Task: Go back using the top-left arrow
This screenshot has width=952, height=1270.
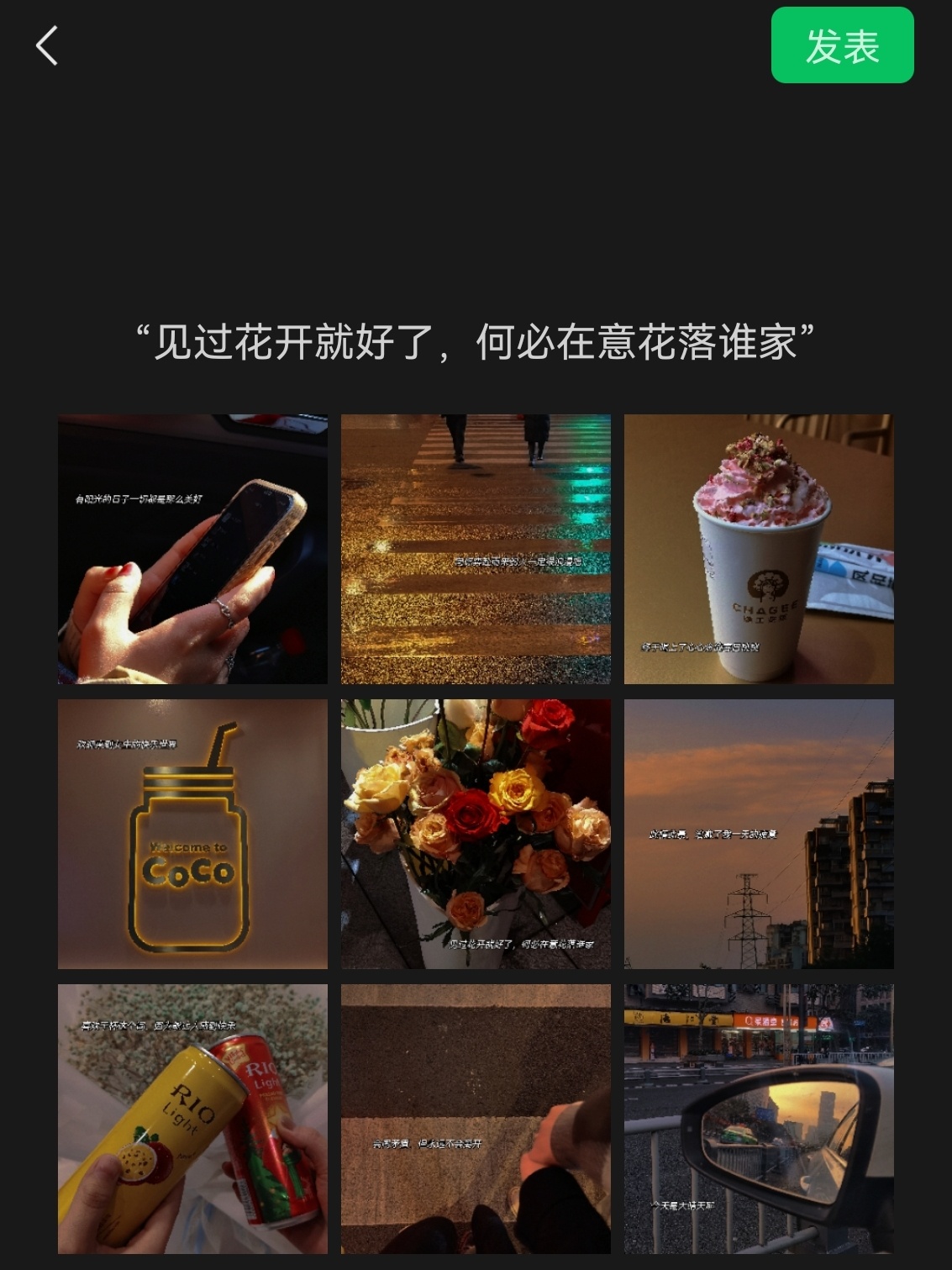Action: pyautogui.click(x=47, y=45)
